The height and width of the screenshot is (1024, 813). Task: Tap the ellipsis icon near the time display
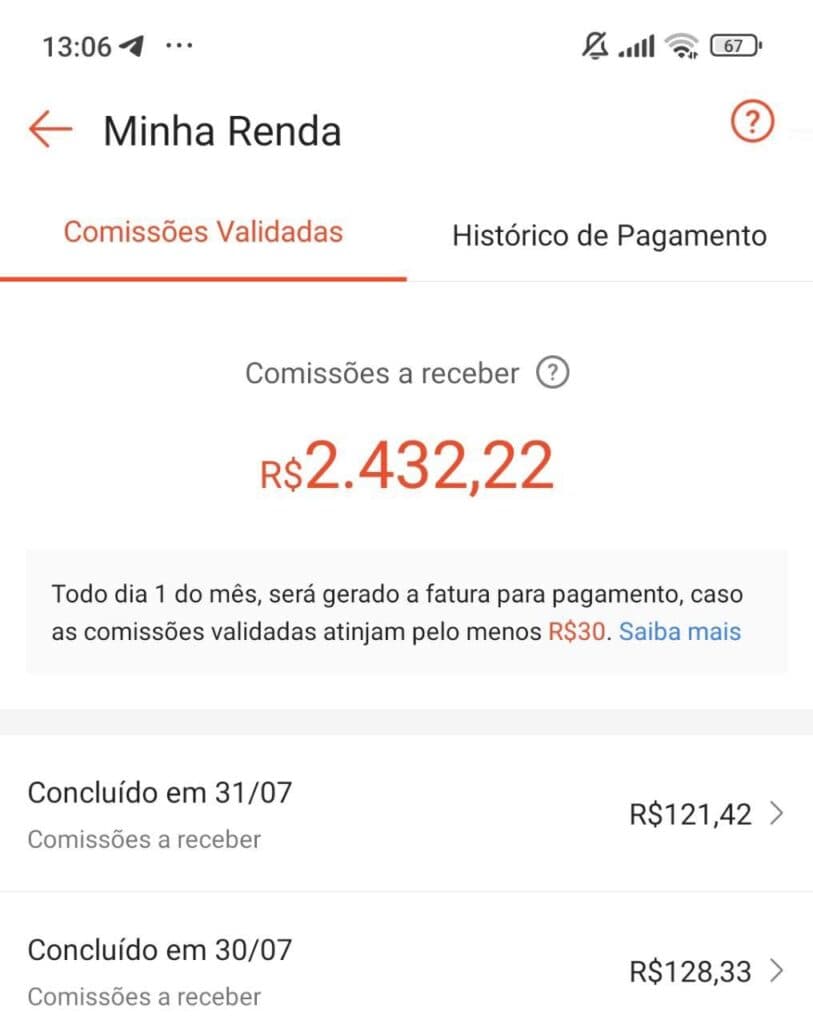tap(178, 45)
